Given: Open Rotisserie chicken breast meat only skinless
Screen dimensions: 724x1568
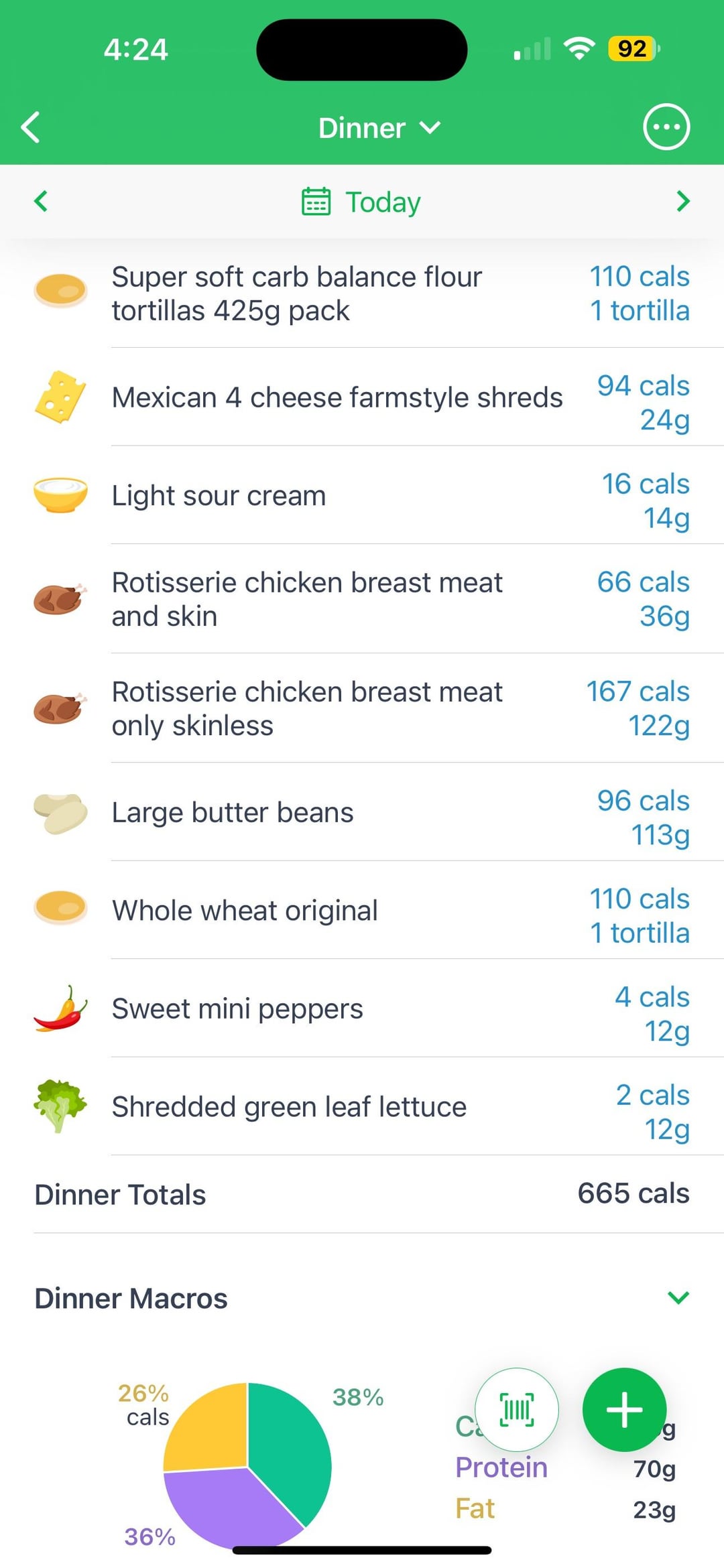Looking at the screenshot, I should 362,708.
